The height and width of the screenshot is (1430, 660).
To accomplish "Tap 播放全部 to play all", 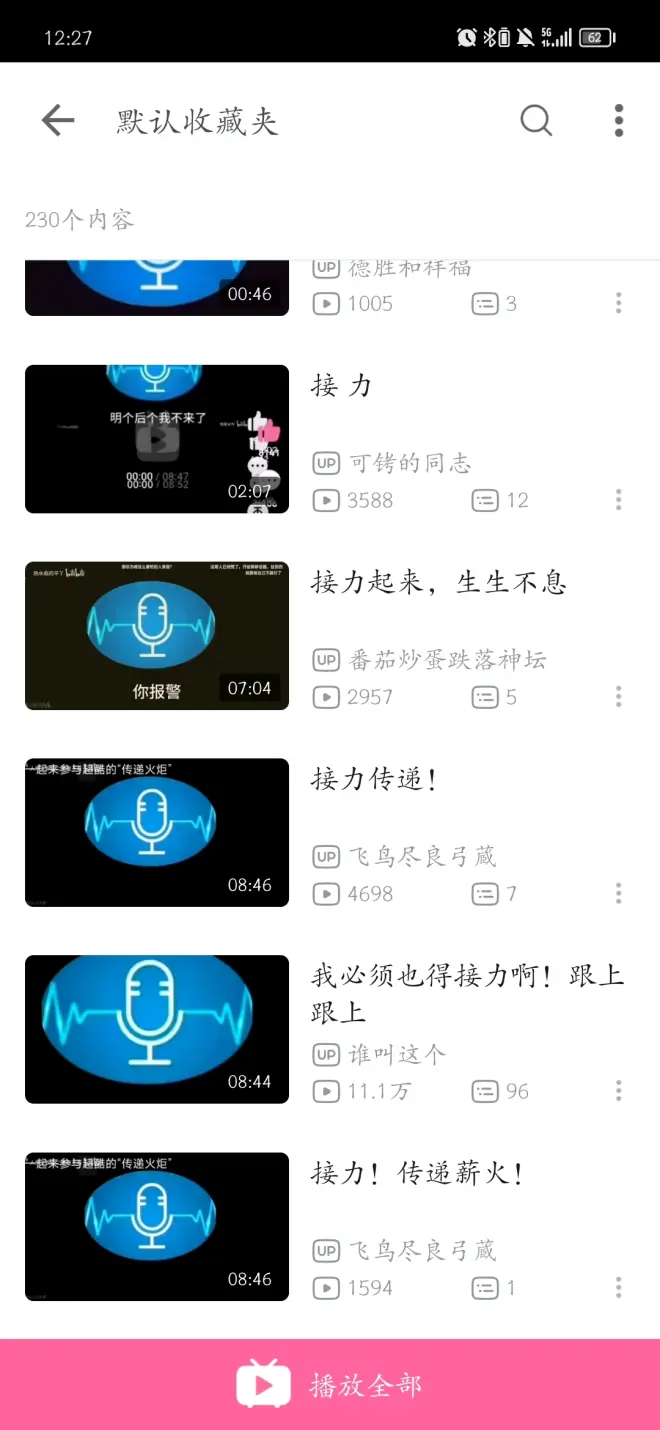I will coord(330,1385).
